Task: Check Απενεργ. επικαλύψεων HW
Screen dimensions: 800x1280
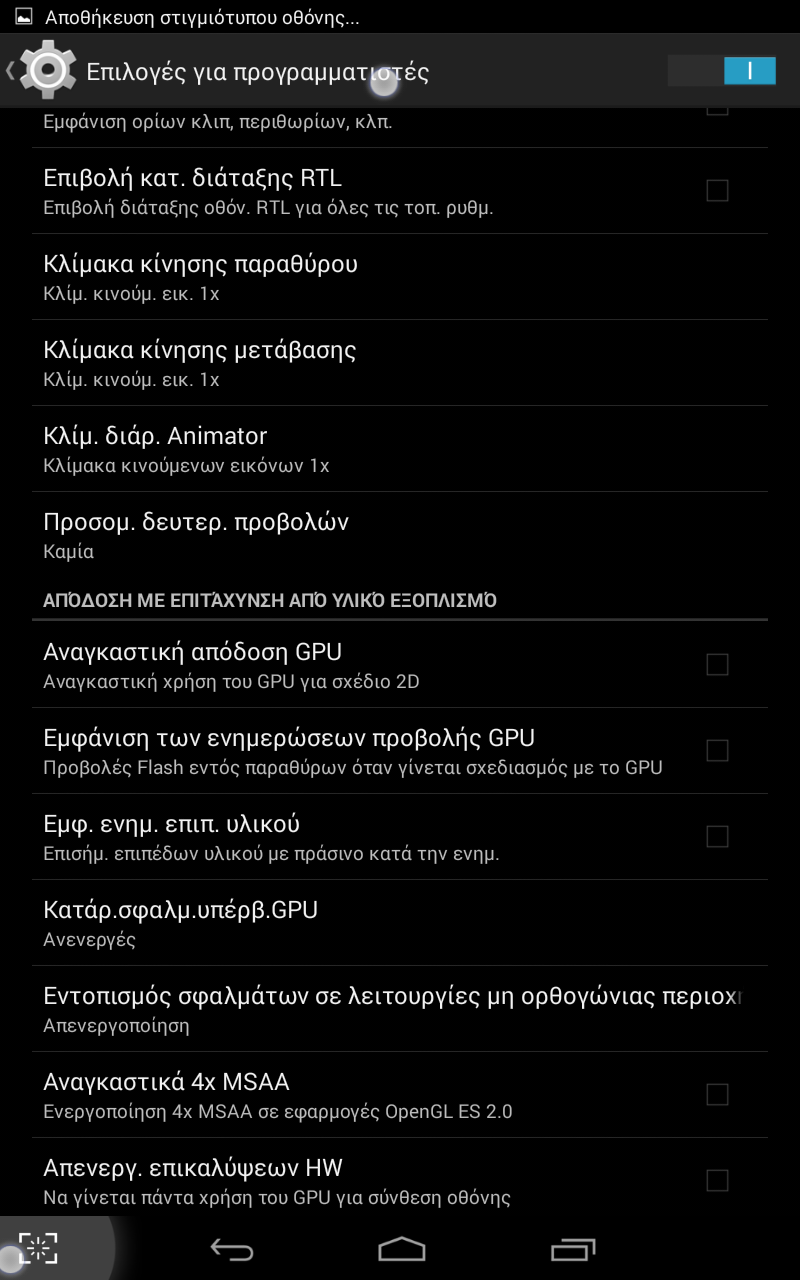Action: coord(717,1180)
